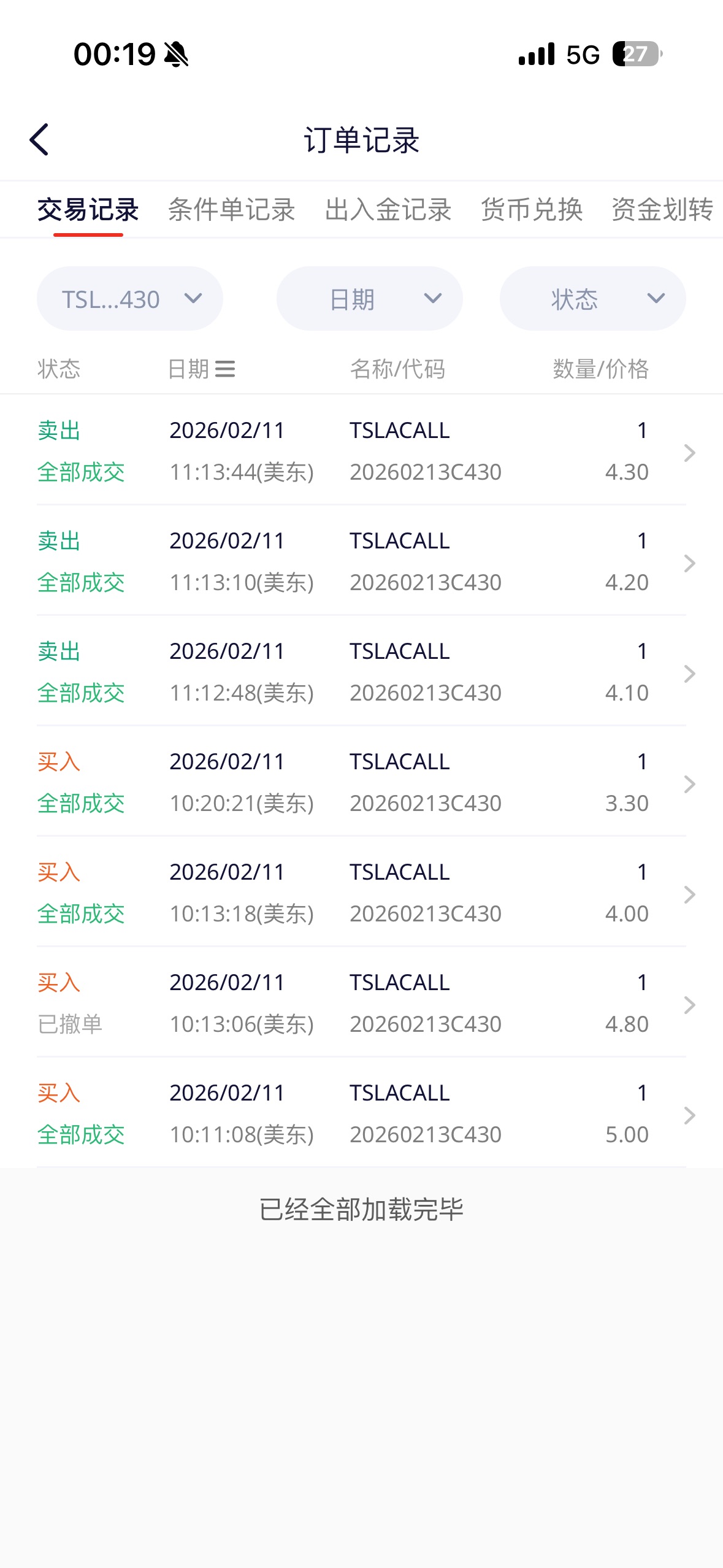View the sell order priced 4.20
The width and height of the screenshot is (723, 1568).
(361, 561)
